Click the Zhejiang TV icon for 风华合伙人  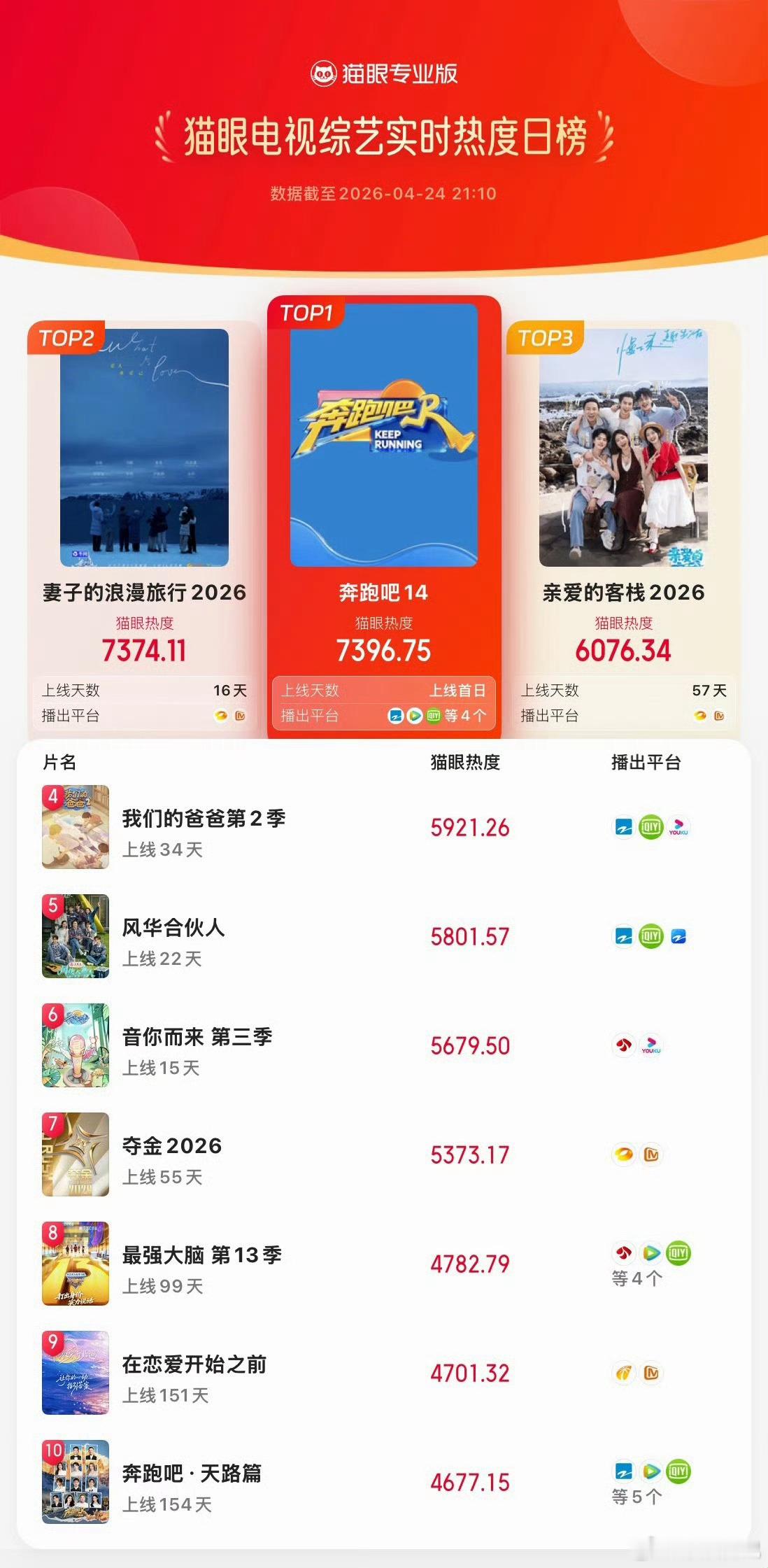pyautogui.click(x=625, y=936)
